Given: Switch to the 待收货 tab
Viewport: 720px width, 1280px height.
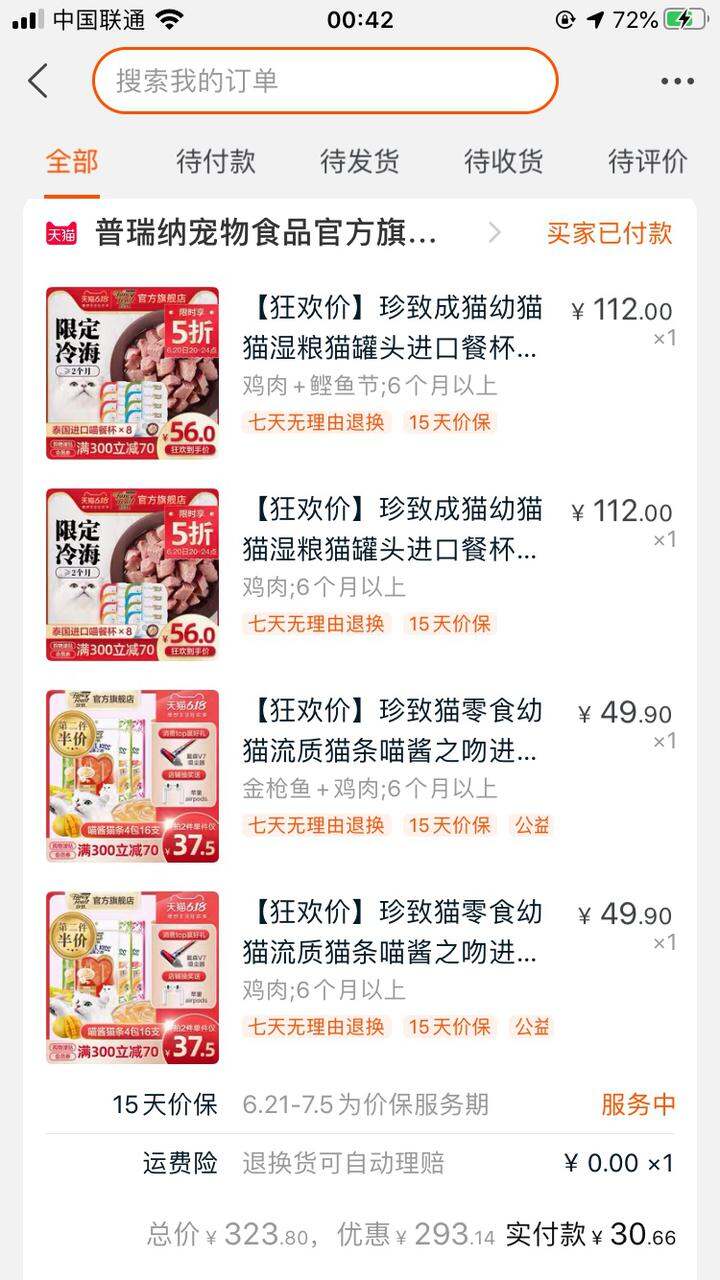Looking at the screenshot, I should [504, 161].
